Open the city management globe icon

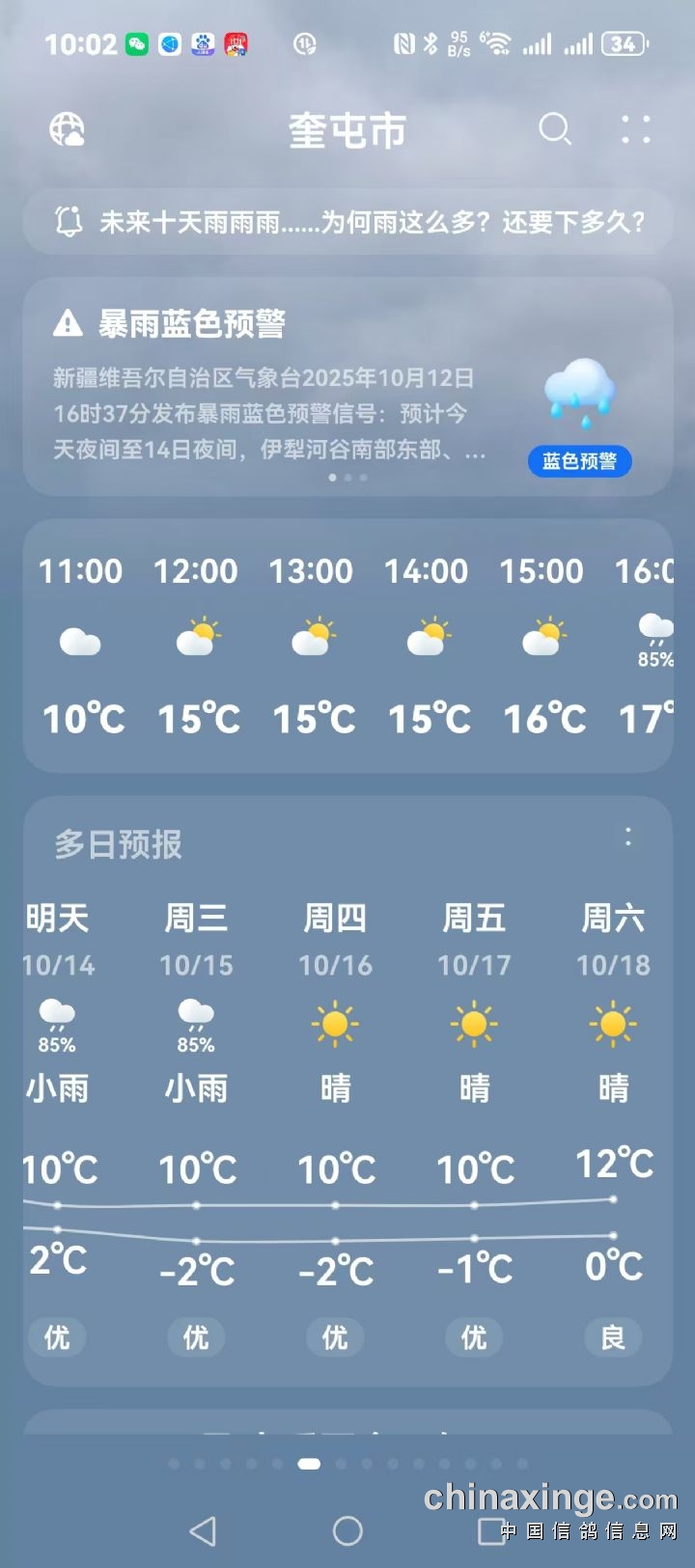68,129
